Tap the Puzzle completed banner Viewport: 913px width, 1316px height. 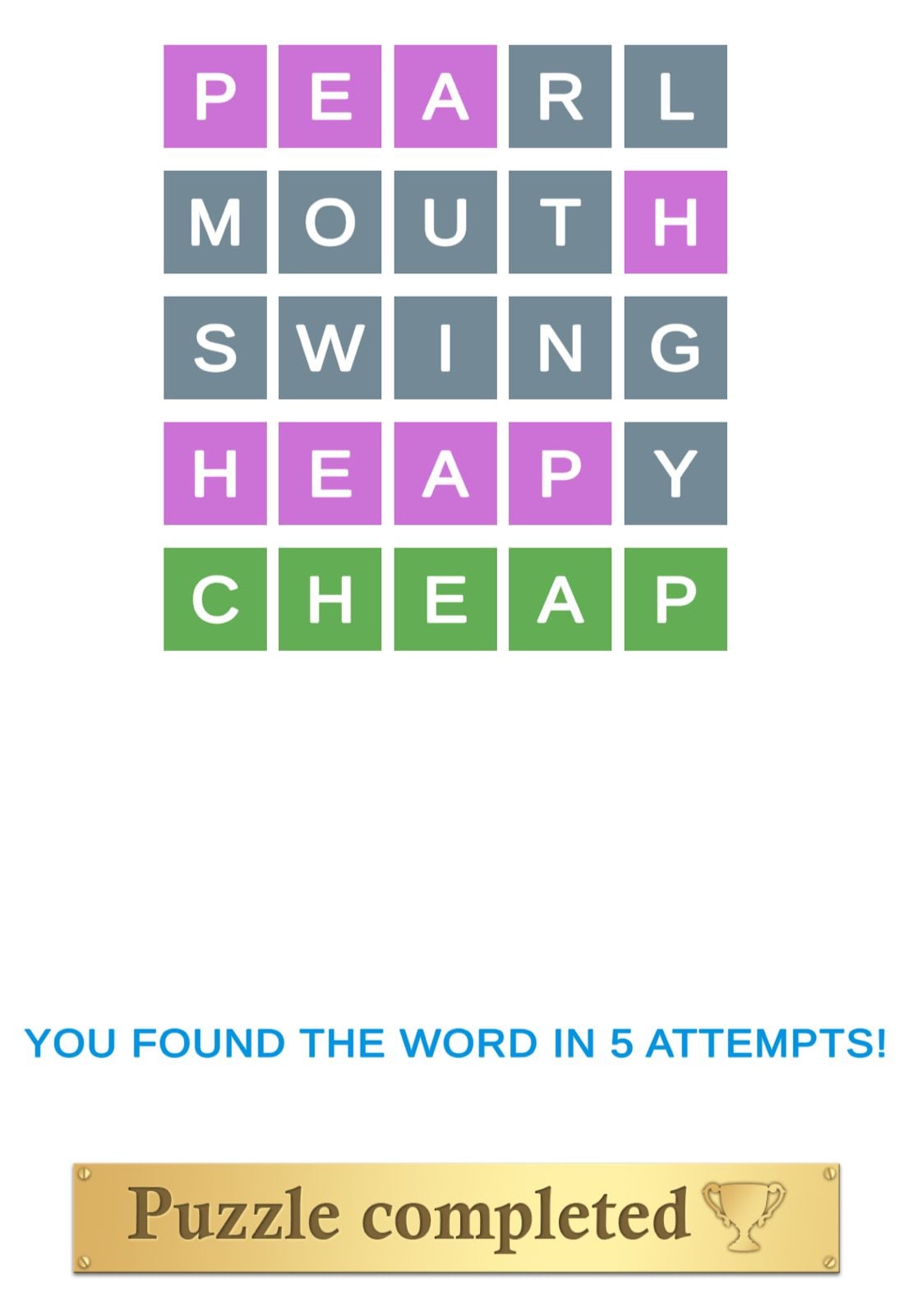coord(456,1217)
